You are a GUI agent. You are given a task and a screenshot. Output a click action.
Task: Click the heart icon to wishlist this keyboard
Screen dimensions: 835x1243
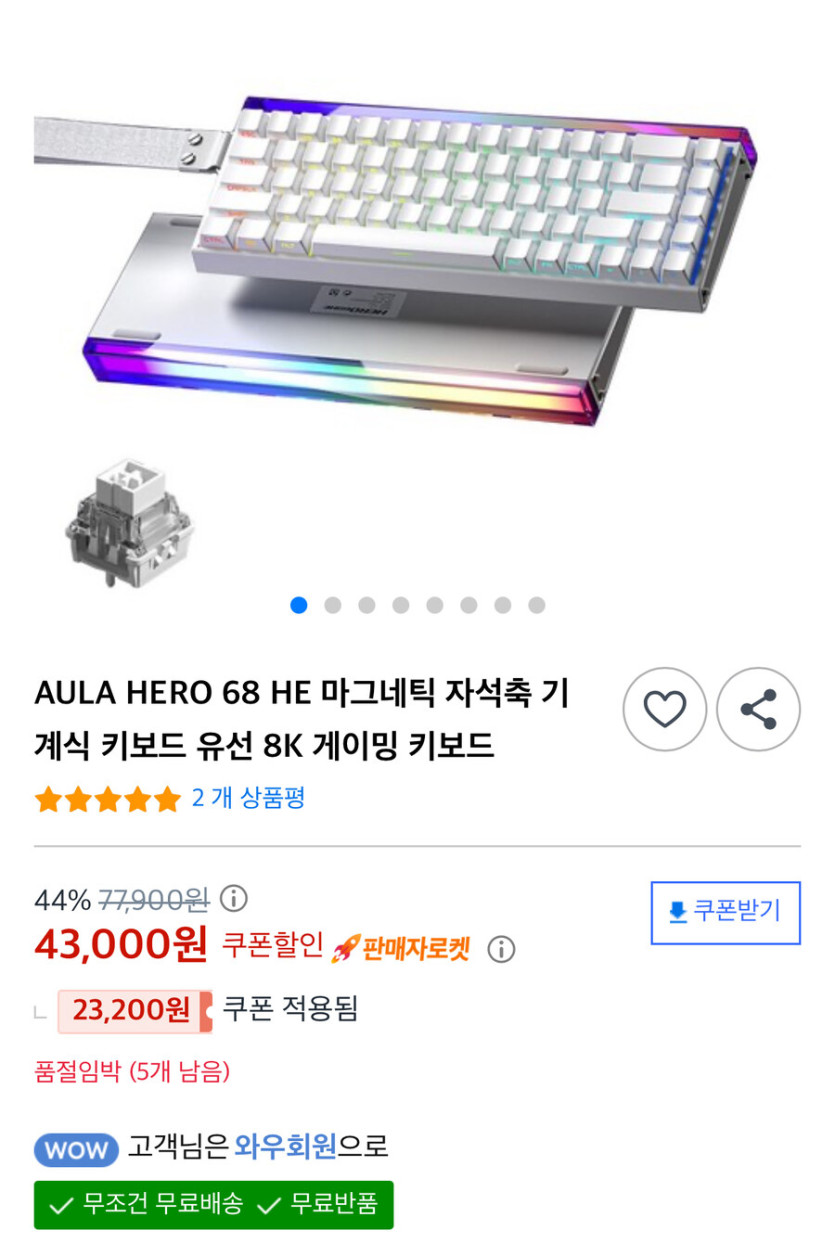click(x=665, y=708)
